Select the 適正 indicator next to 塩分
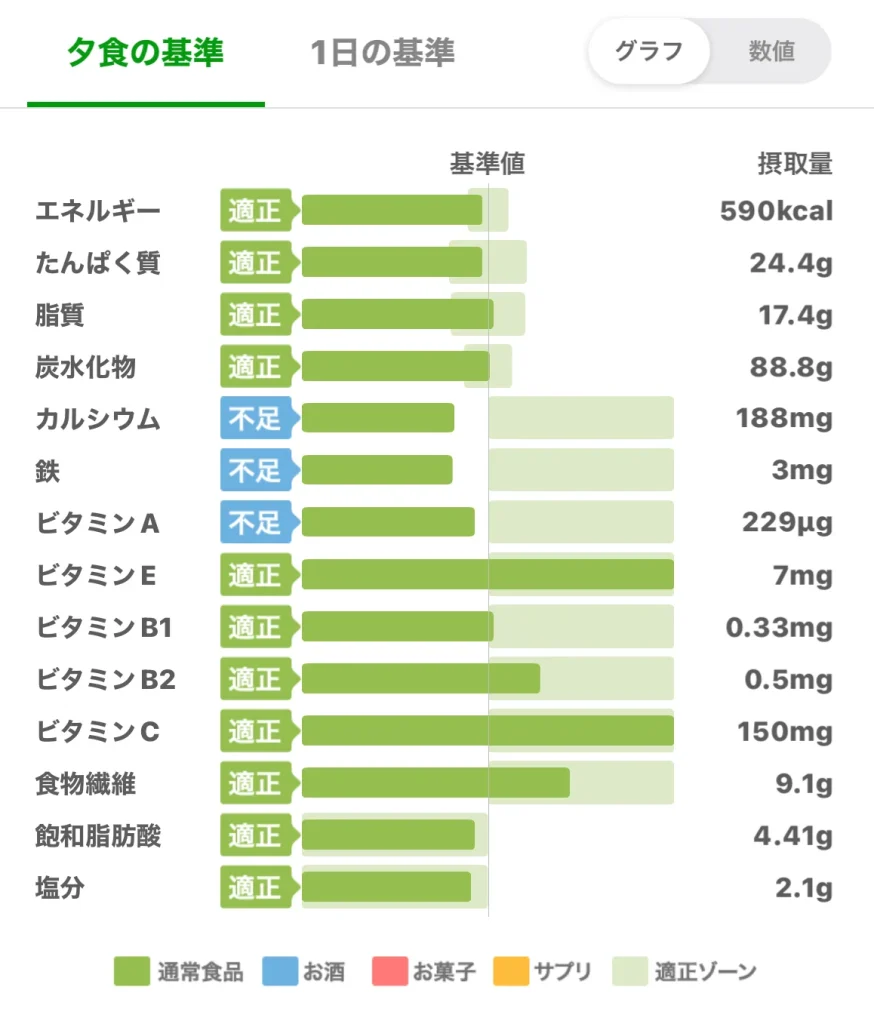This screenshot has height=1024, width=874. click(x=256, y=887)
